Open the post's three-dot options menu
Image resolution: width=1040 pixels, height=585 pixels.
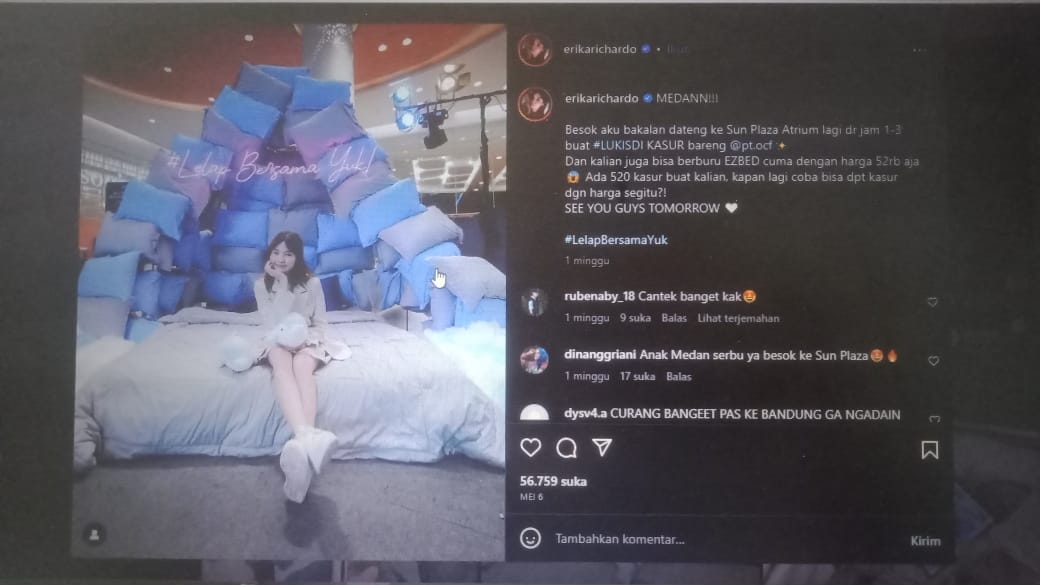point(919,49)
